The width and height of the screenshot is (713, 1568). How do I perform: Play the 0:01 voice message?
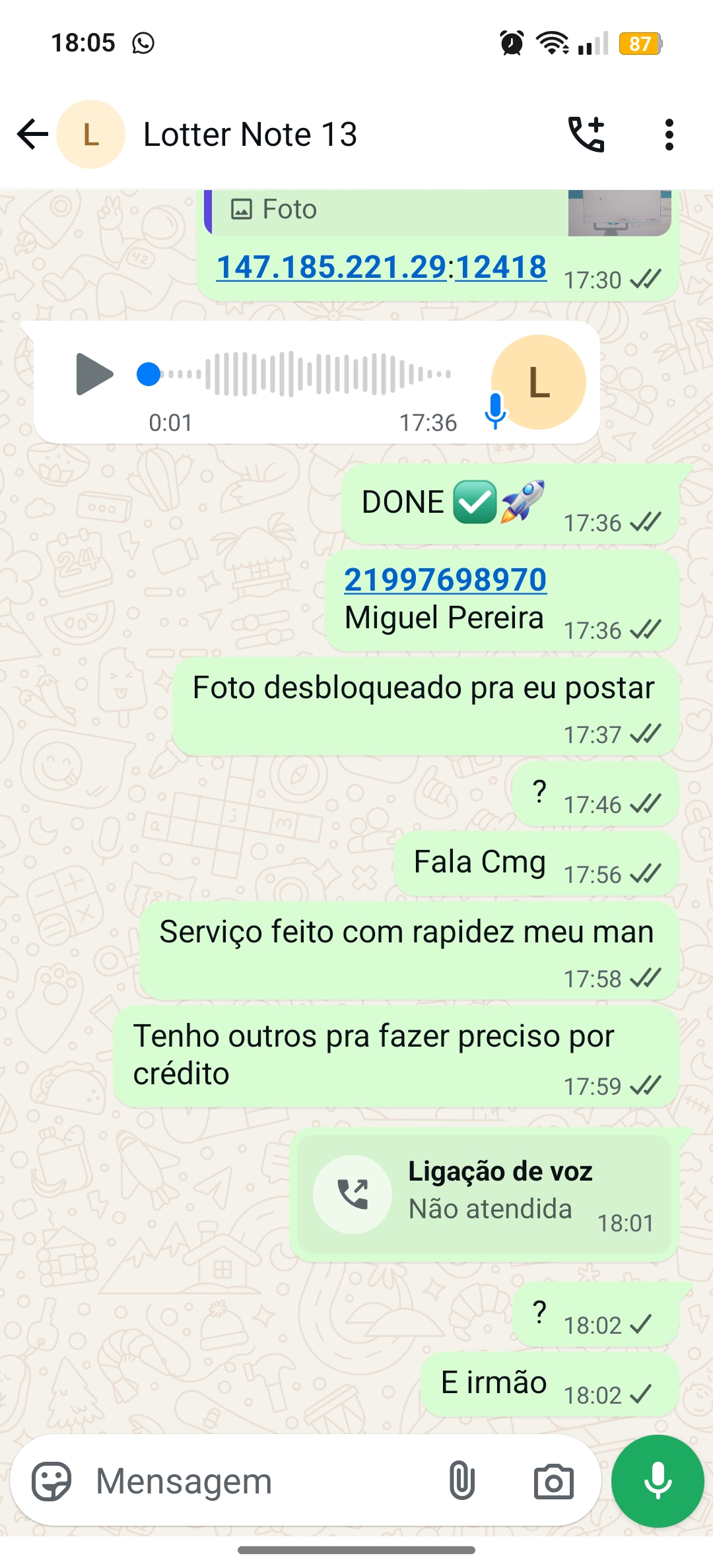pos(94,374)
